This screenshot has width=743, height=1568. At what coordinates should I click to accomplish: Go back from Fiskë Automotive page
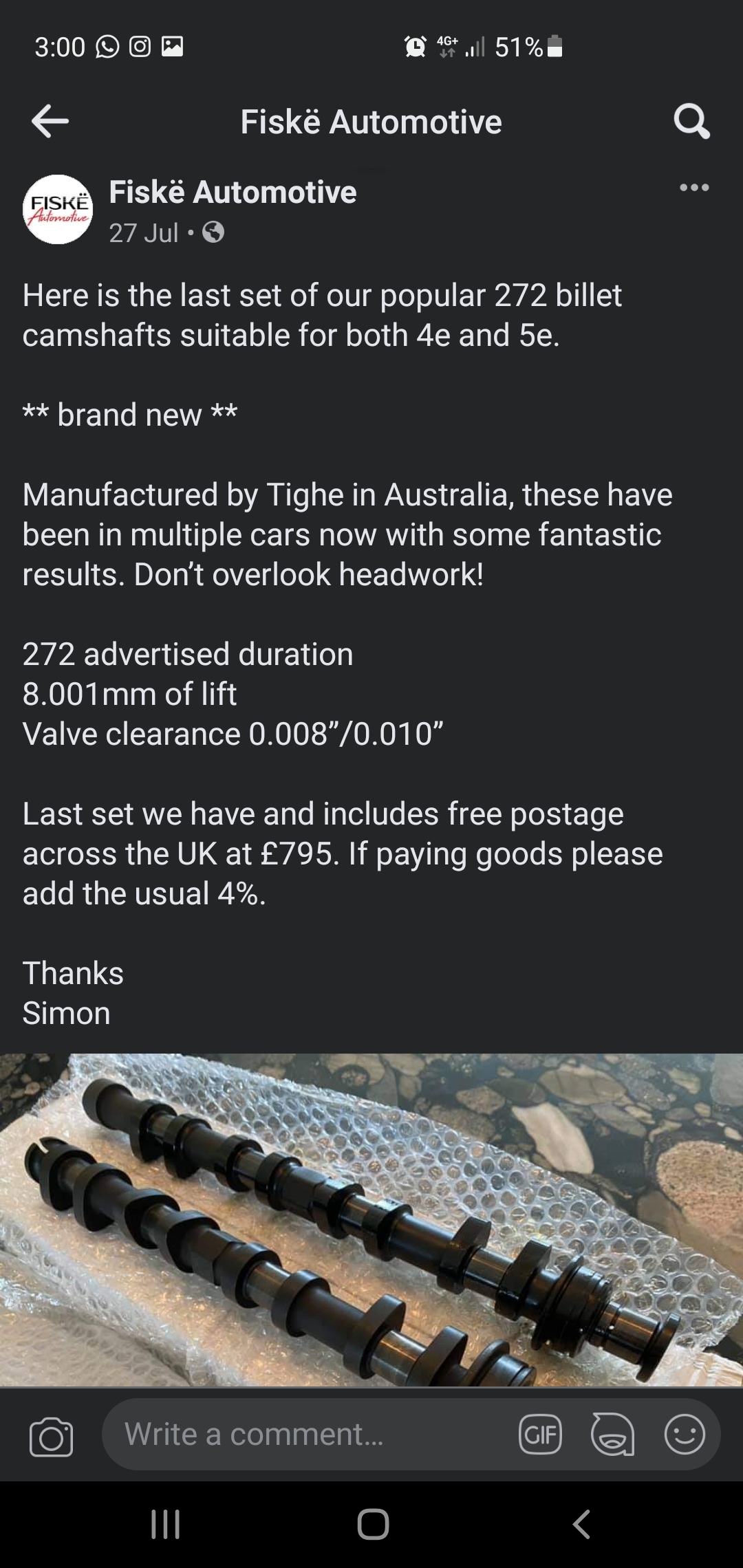50,122
